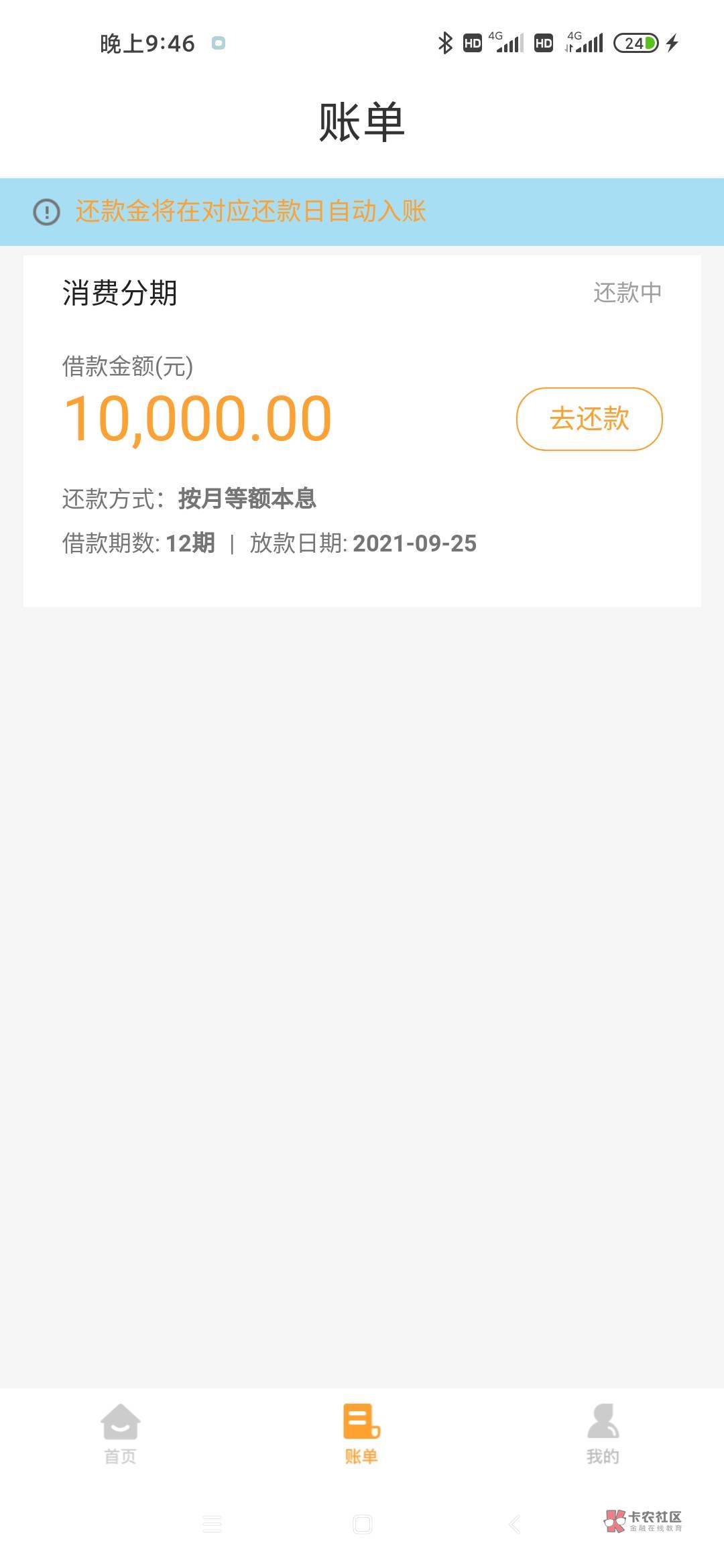Viewport: 724px width, 1568px height.
Task: Open the system recent apps menu
Action: [212, 1524]
